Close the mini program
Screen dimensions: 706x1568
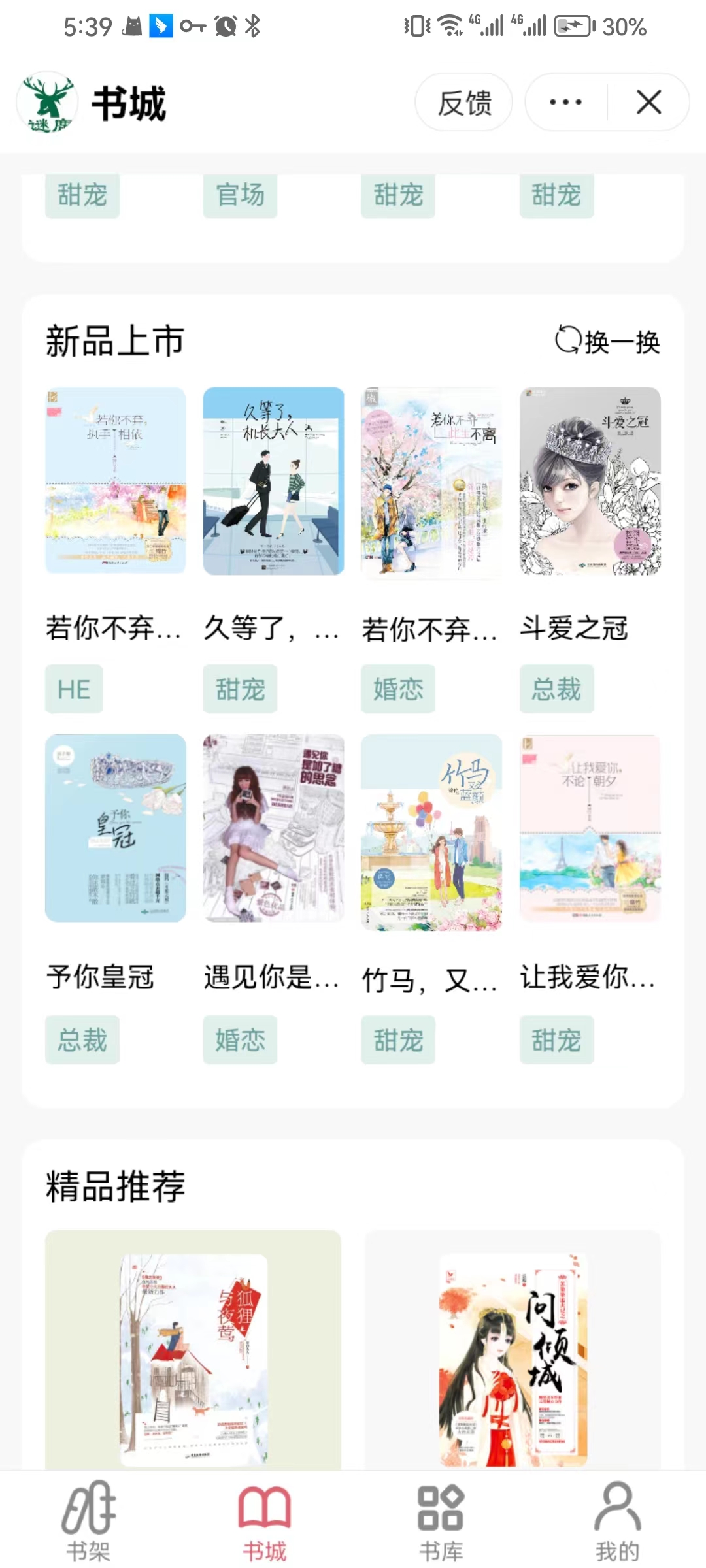point(648,103)
